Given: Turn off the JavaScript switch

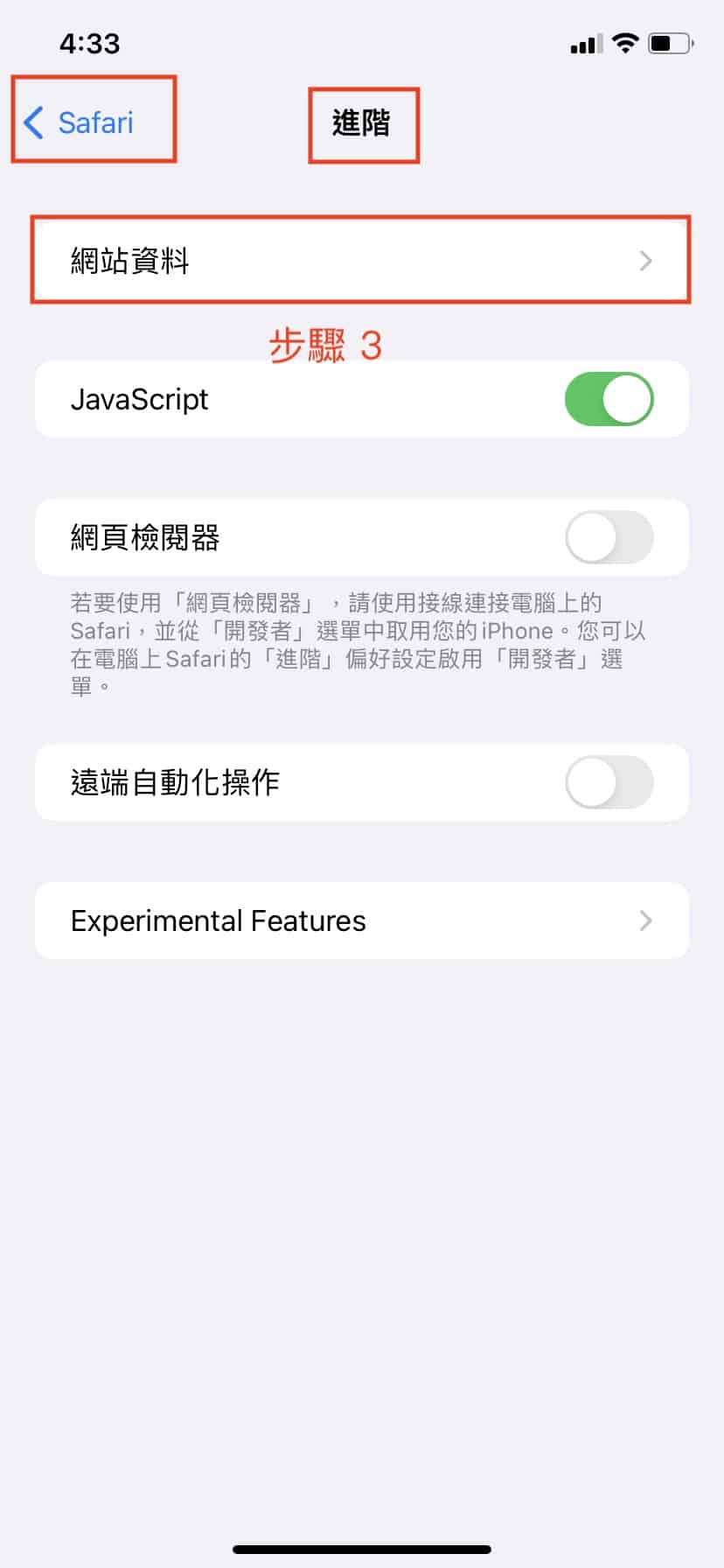Looking at the screenshot, I should [x=609, y=399].
